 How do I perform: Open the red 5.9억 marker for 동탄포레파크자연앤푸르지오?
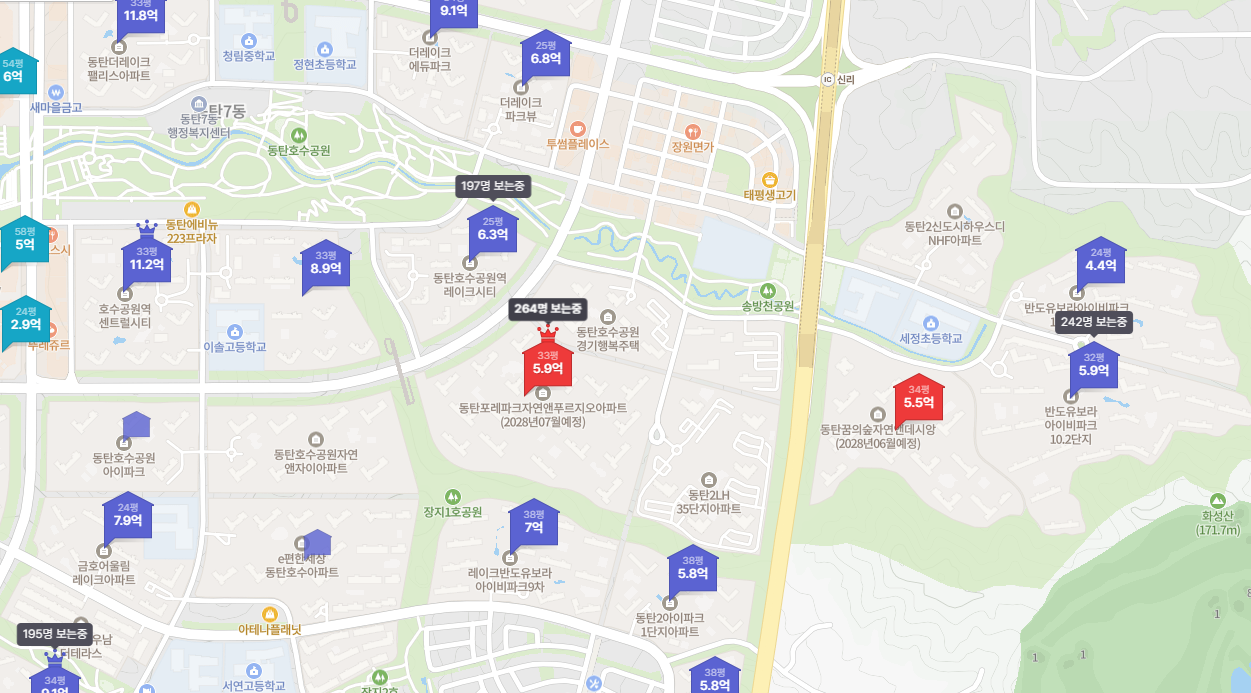click(x=548, y=363)
